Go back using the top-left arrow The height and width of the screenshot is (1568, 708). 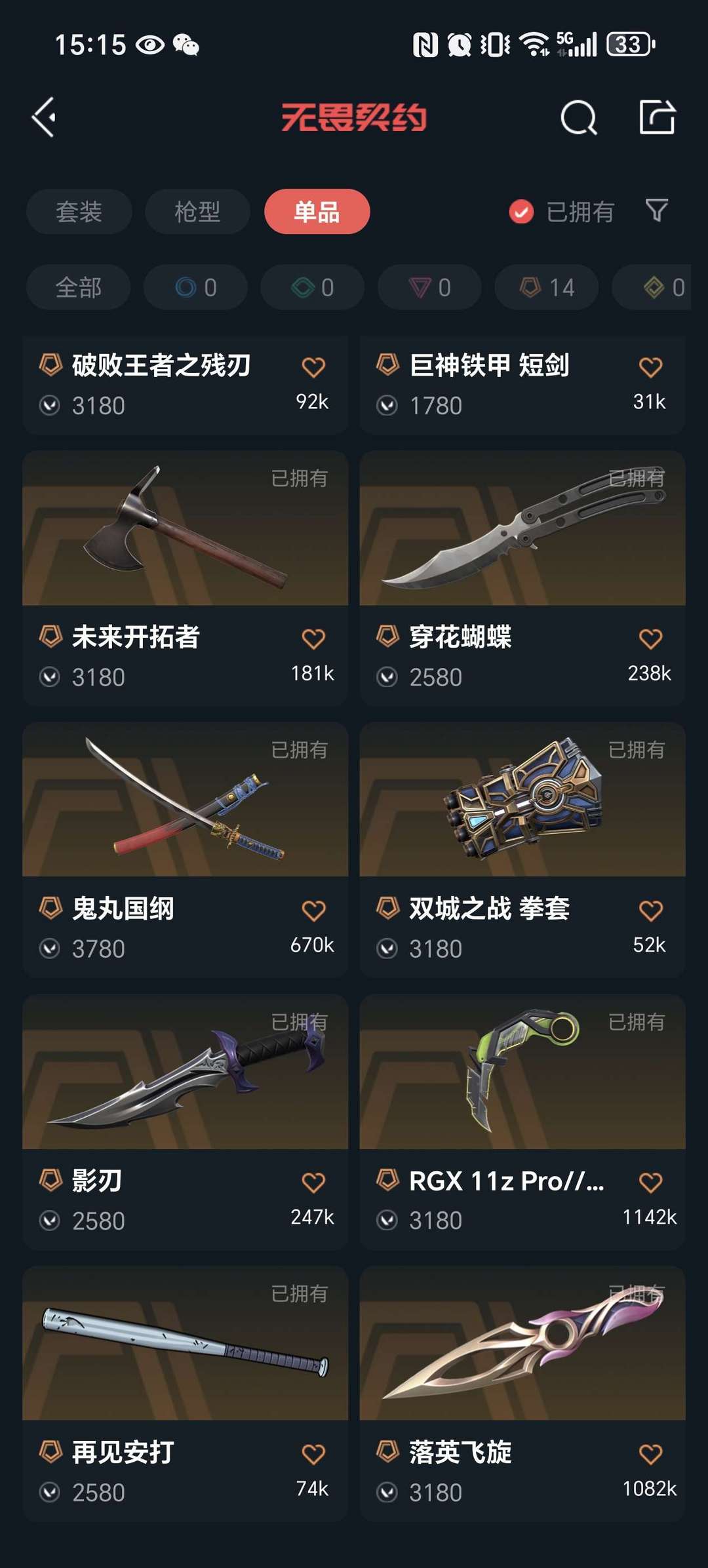(45, 118)
